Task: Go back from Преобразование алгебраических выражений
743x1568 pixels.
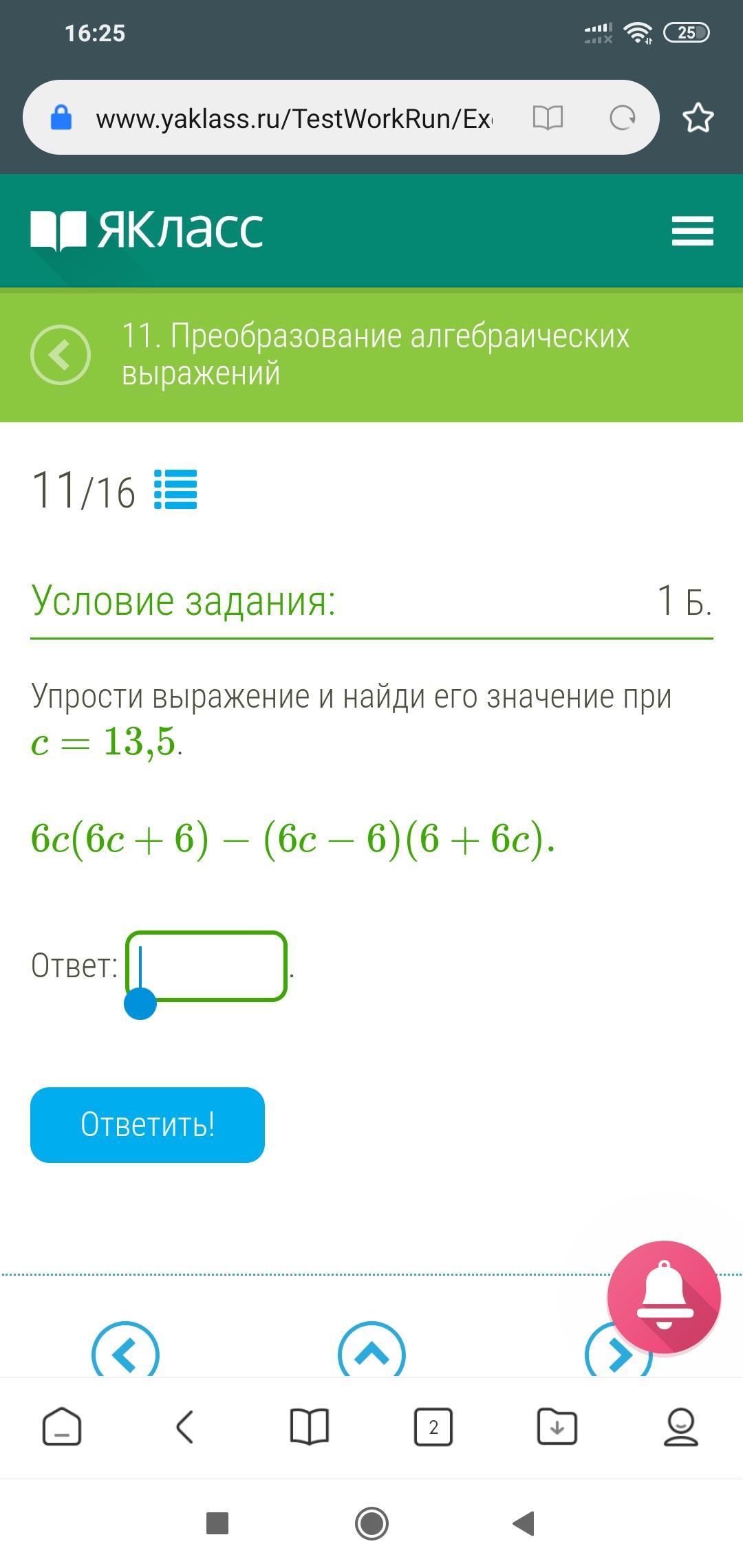Action: coord(61,354)
